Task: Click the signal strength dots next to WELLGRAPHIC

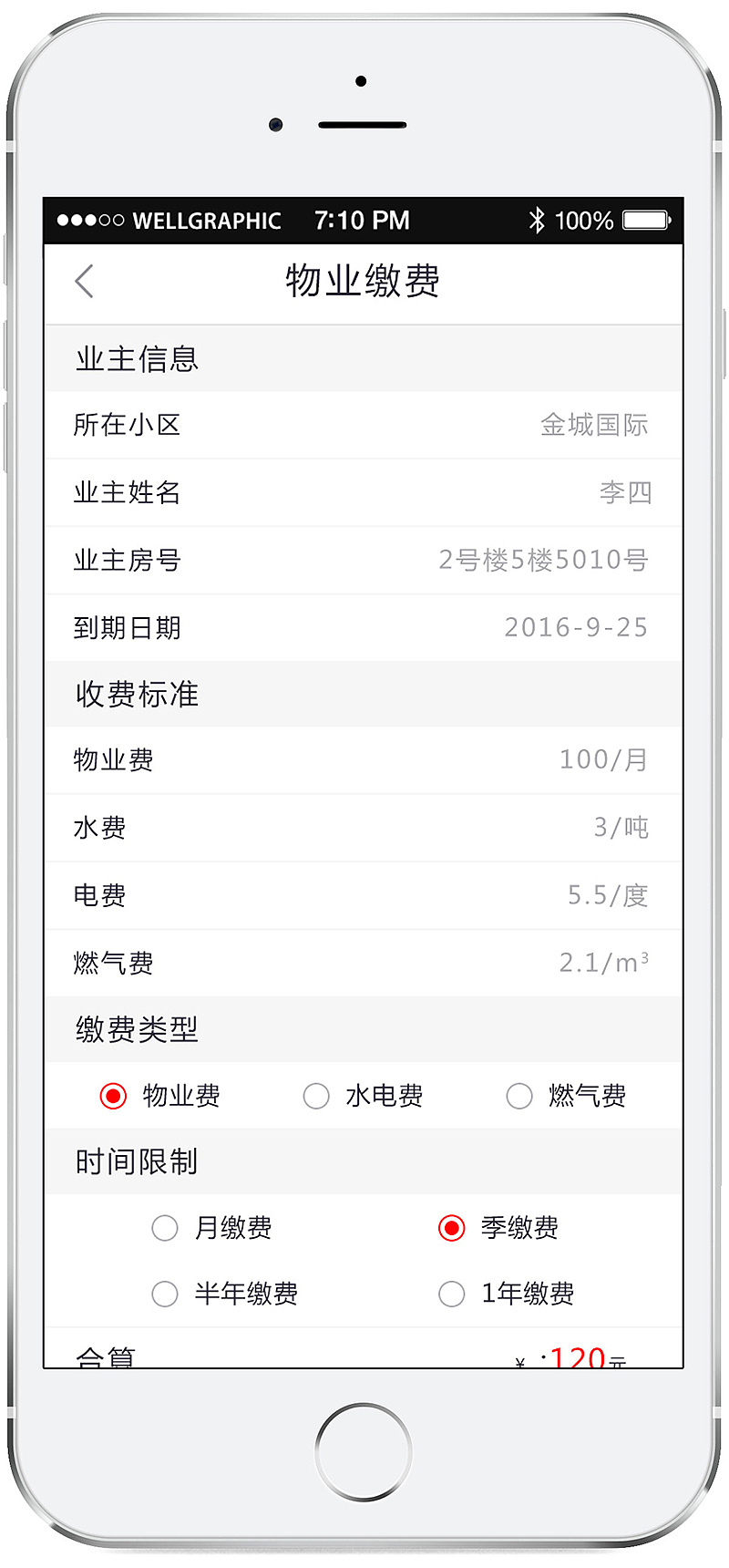Action: click(x=87, y=221)
